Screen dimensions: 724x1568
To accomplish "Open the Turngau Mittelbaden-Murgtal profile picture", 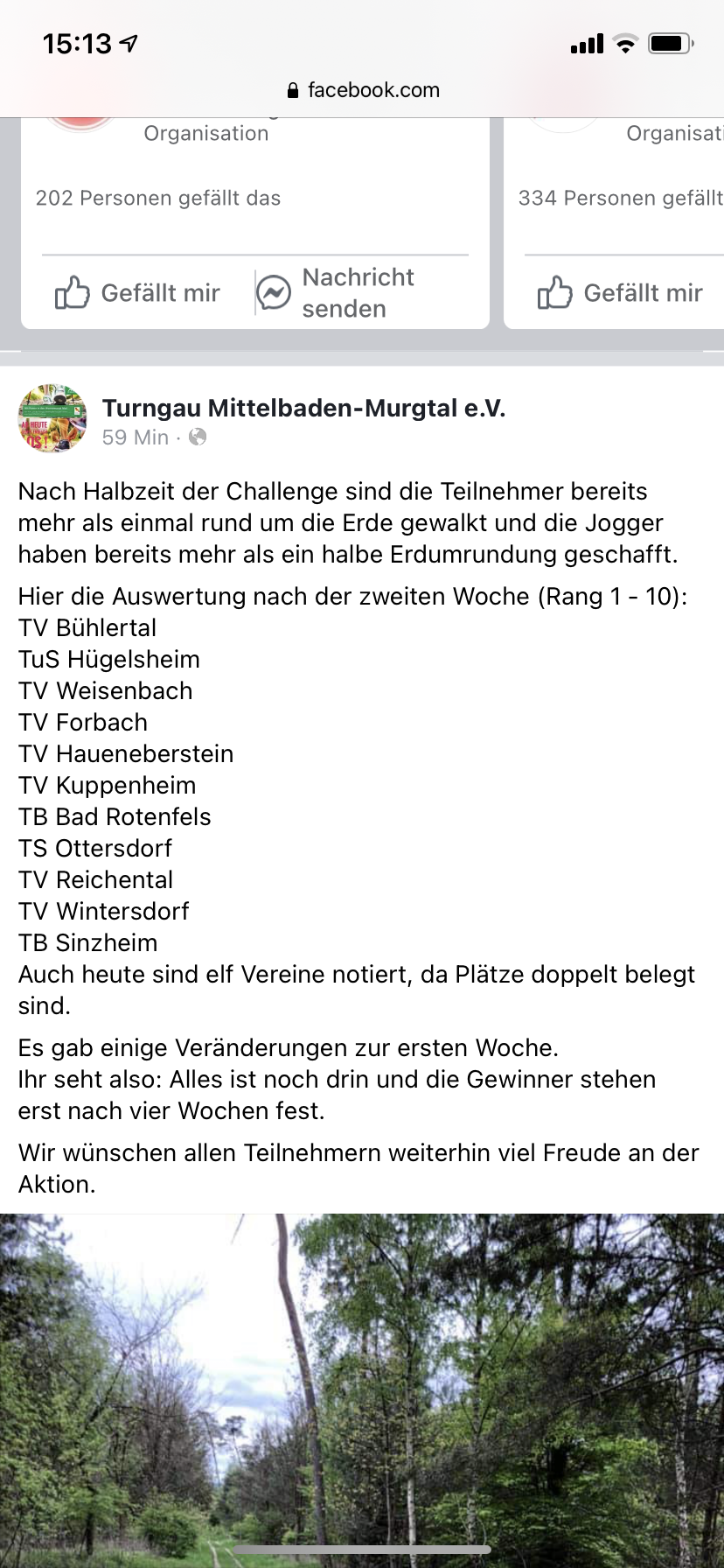I will [x=52, y=418].
